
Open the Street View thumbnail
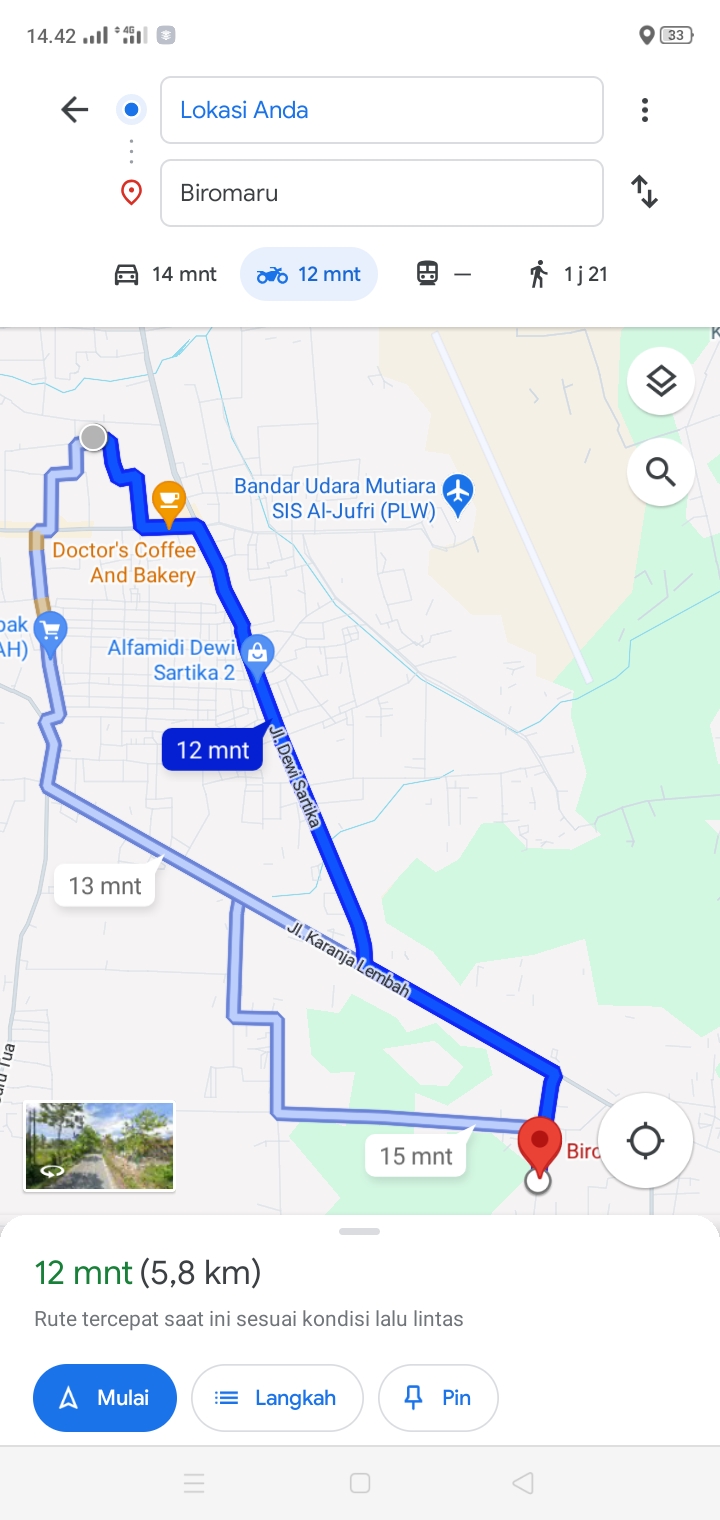coord(99,1146)
